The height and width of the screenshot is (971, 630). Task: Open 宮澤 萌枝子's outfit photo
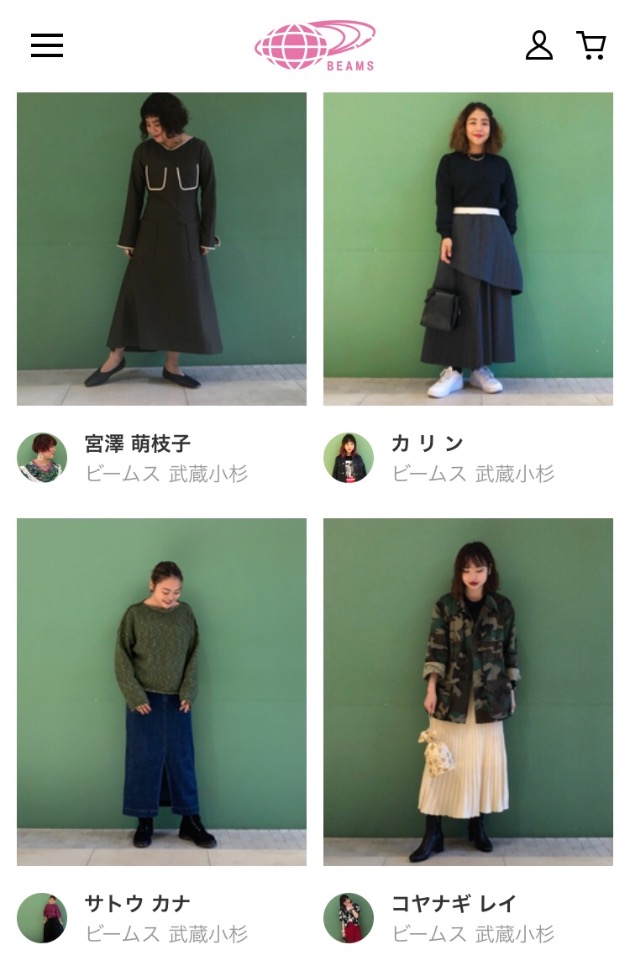click(162, 248)
